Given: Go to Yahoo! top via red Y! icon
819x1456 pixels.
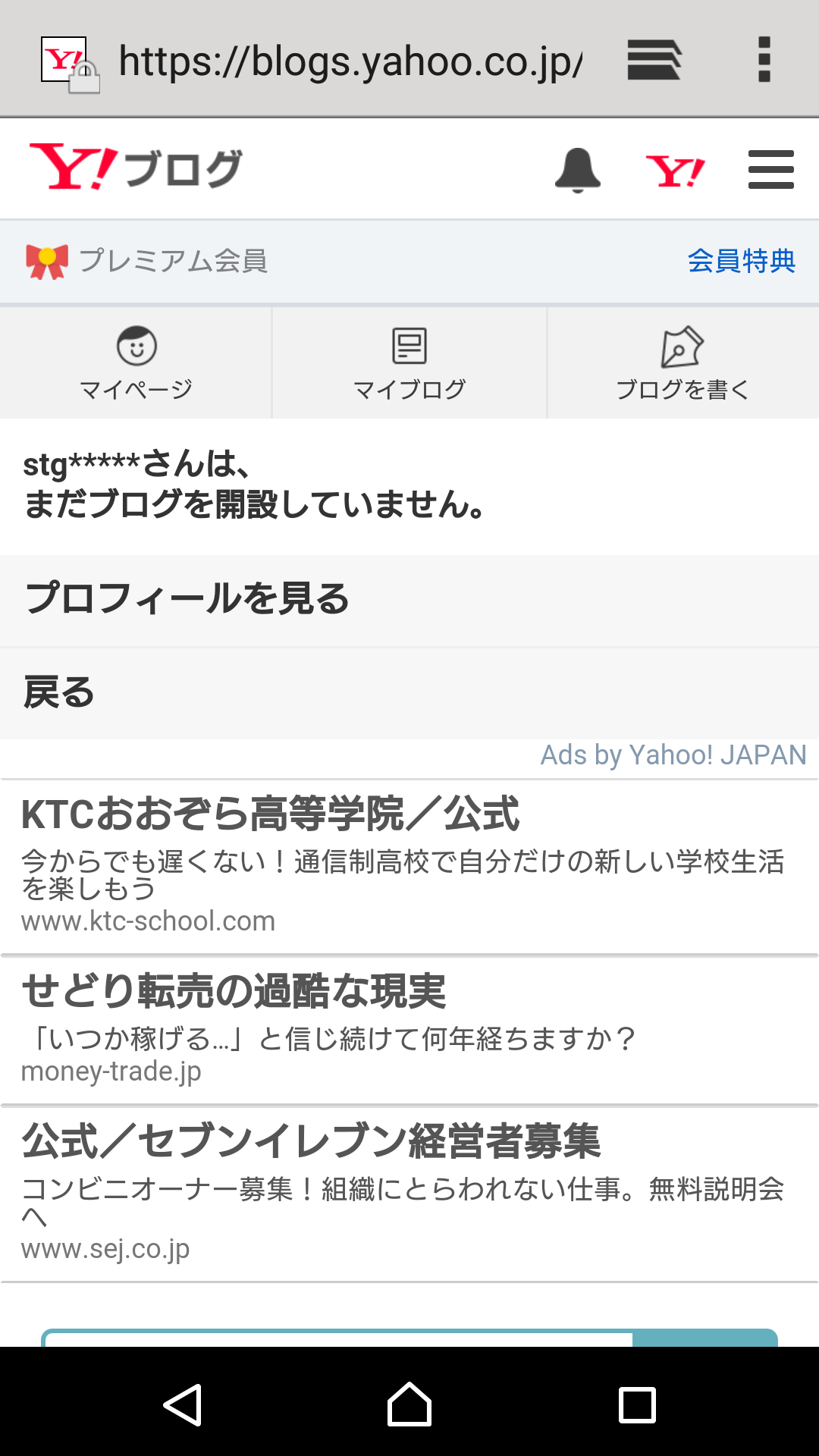Looking at the screenshot, I should [675, 171].
